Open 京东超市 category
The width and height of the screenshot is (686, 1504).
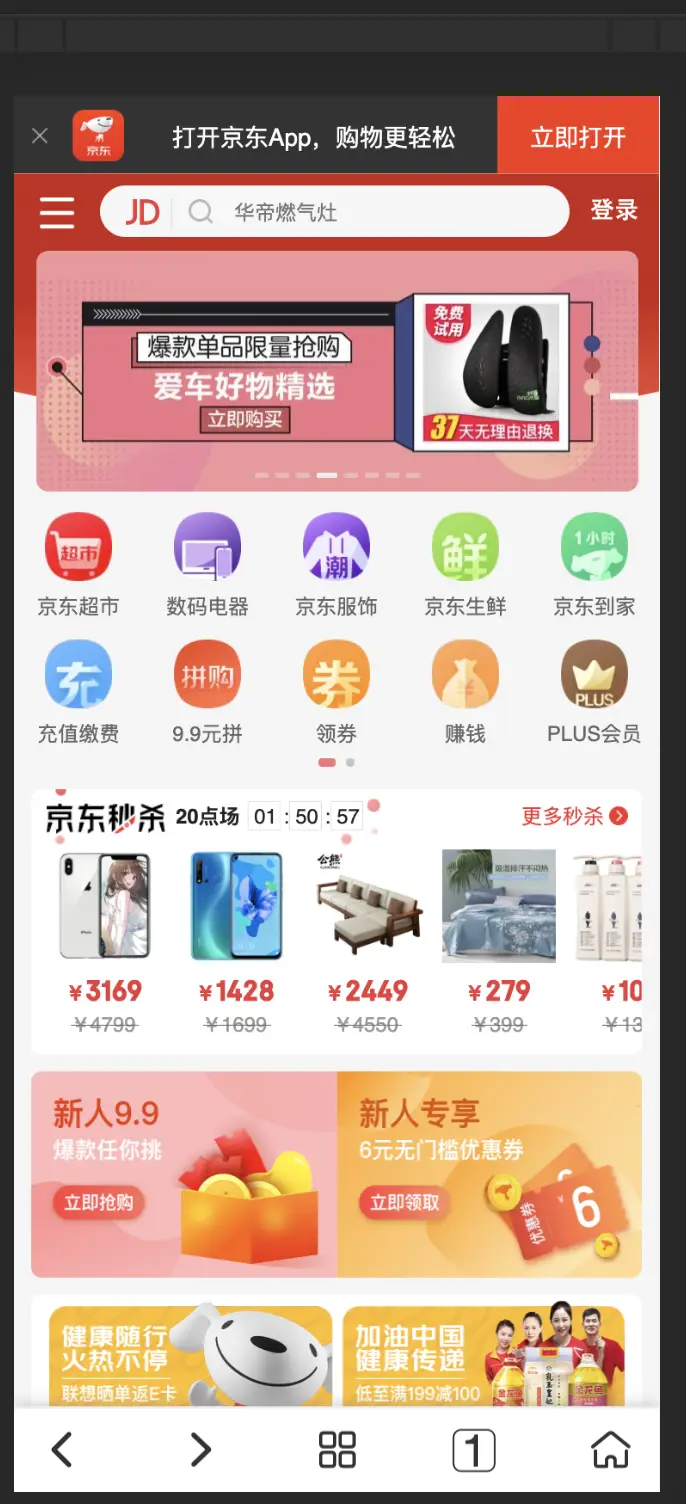coord(78,563)
